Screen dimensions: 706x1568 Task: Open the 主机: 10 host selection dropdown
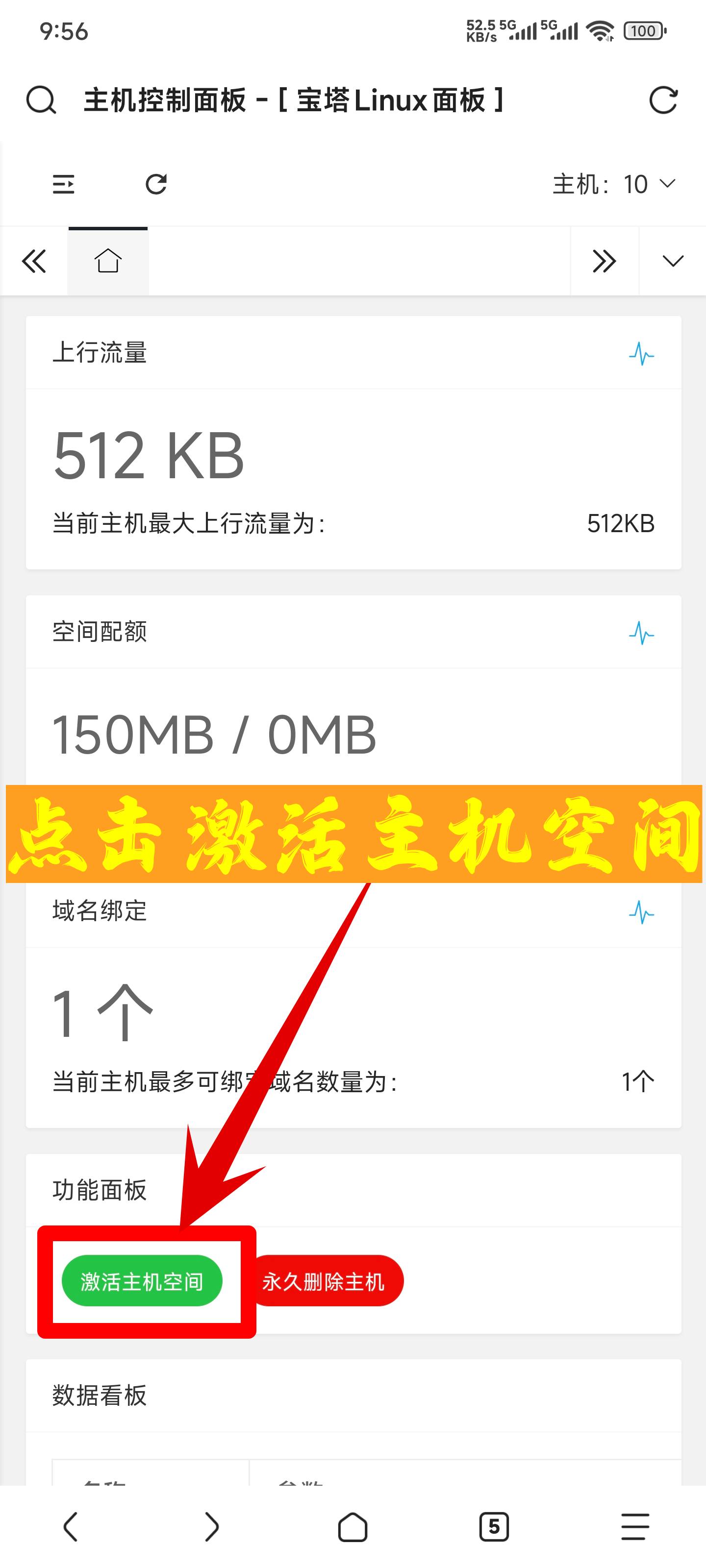coord(612,184)
